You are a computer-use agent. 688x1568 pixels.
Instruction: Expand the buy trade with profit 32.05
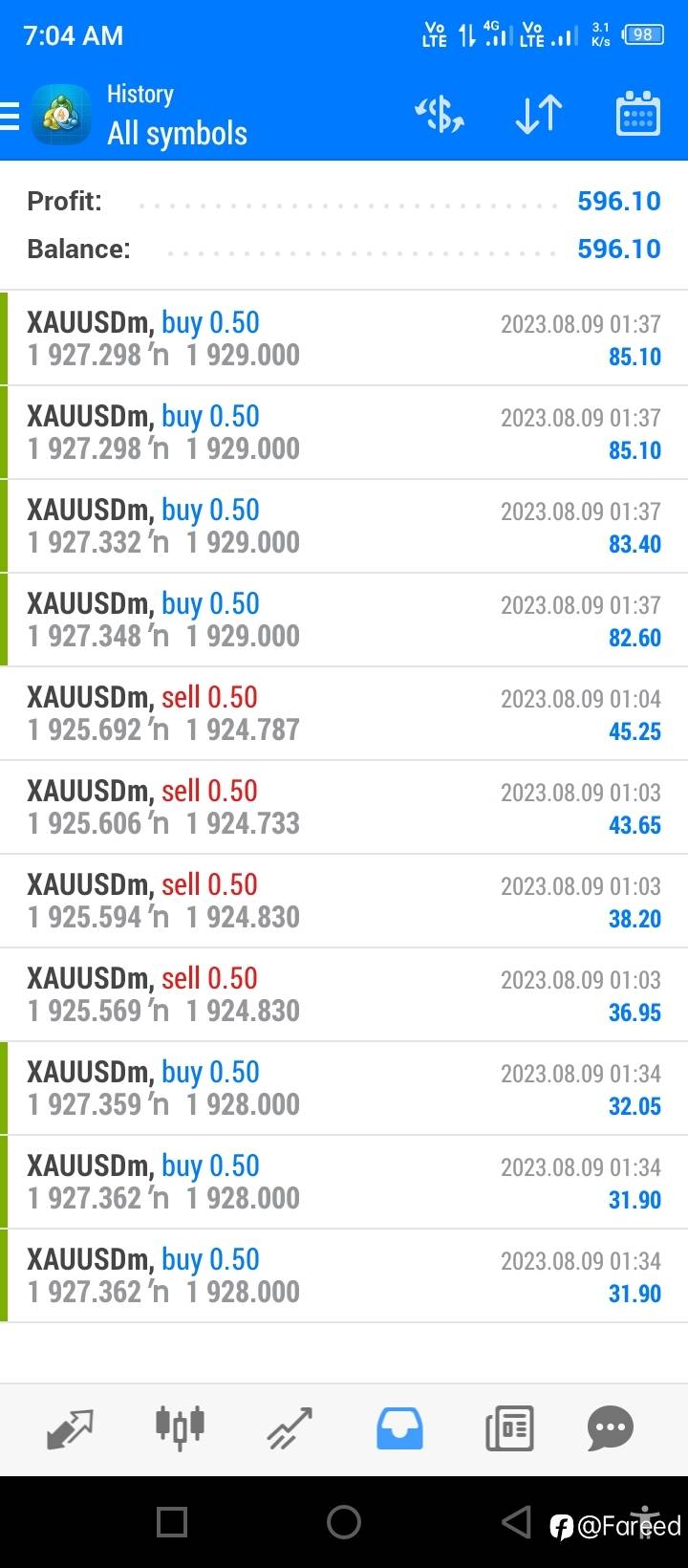point(344,1087)
